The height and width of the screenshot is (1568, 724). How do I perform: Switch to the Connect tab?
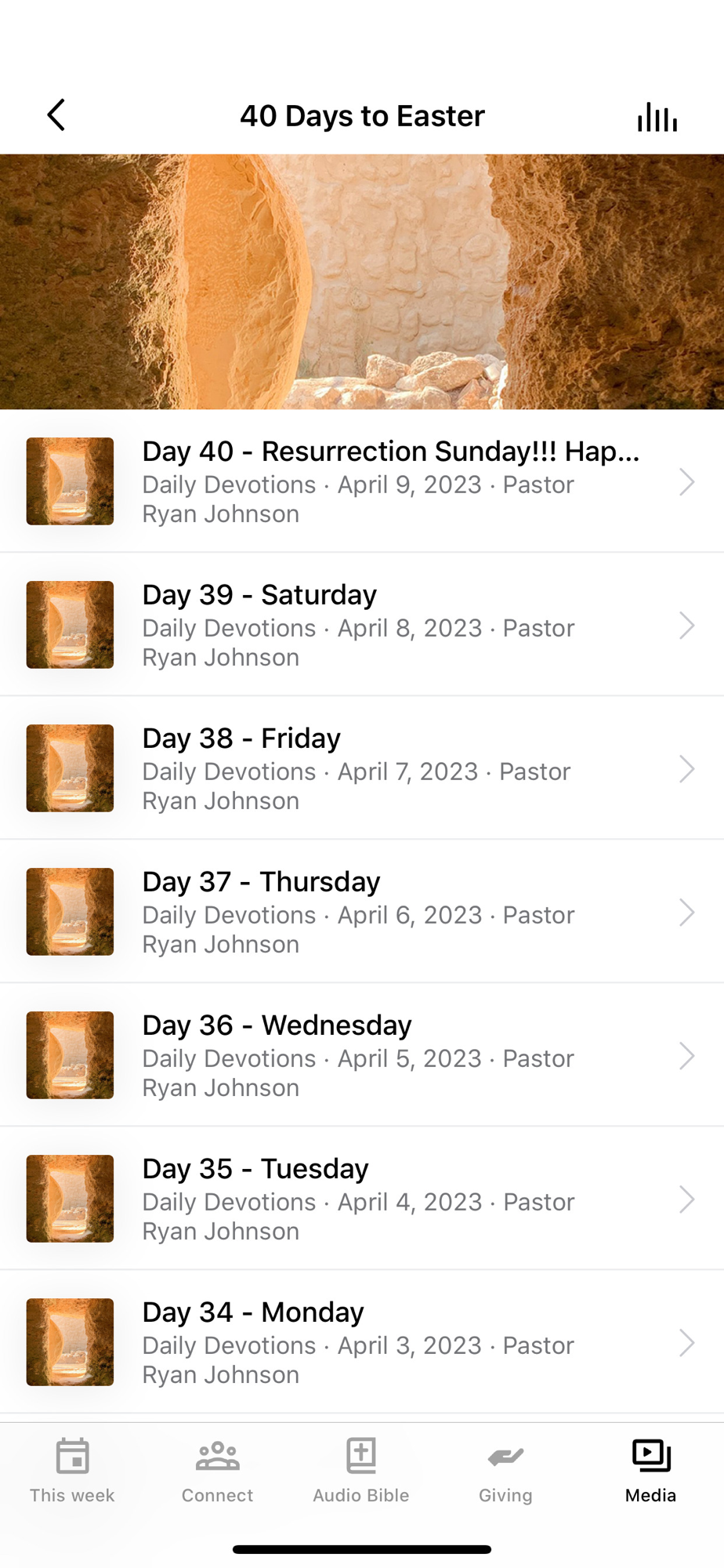[217, 1471]
